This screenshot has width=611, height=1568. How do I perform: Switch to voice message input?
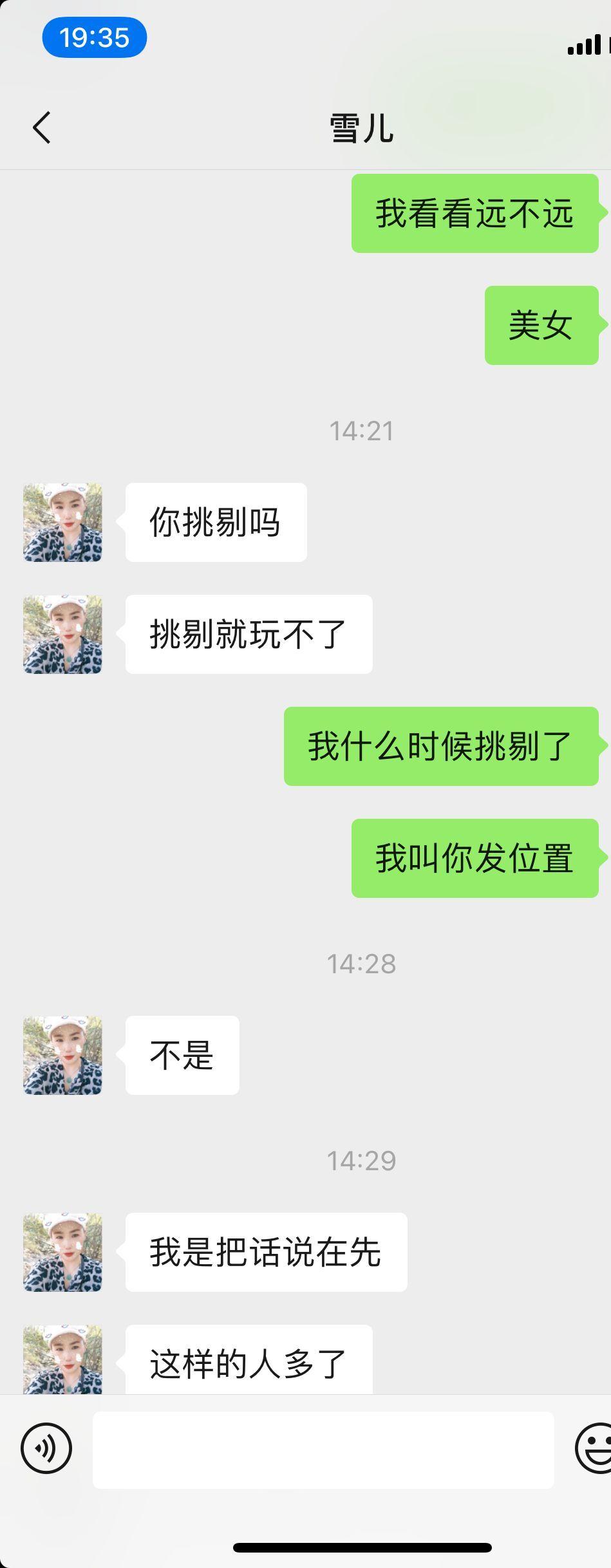pos(46,1448)
